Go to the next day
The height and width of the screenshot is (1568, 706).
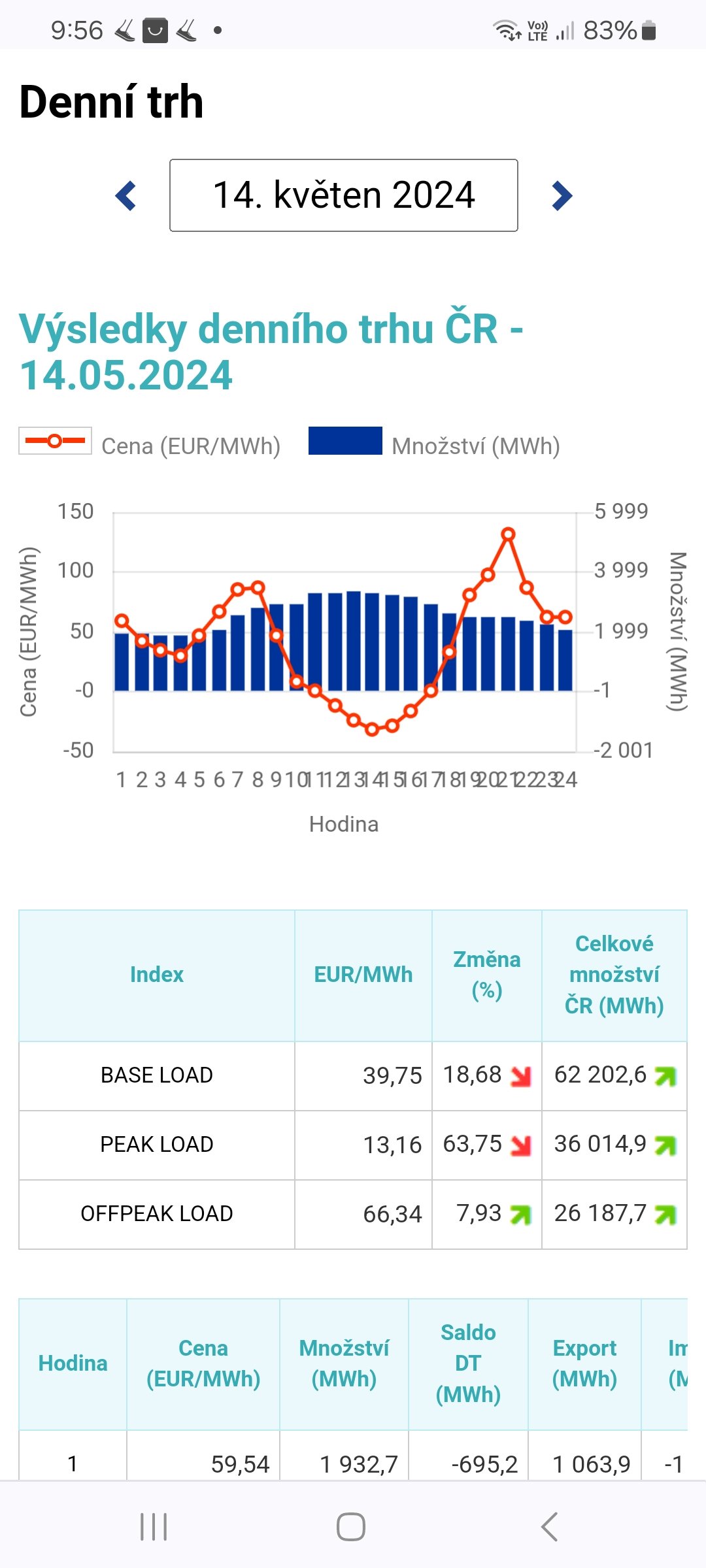point(562,195)
